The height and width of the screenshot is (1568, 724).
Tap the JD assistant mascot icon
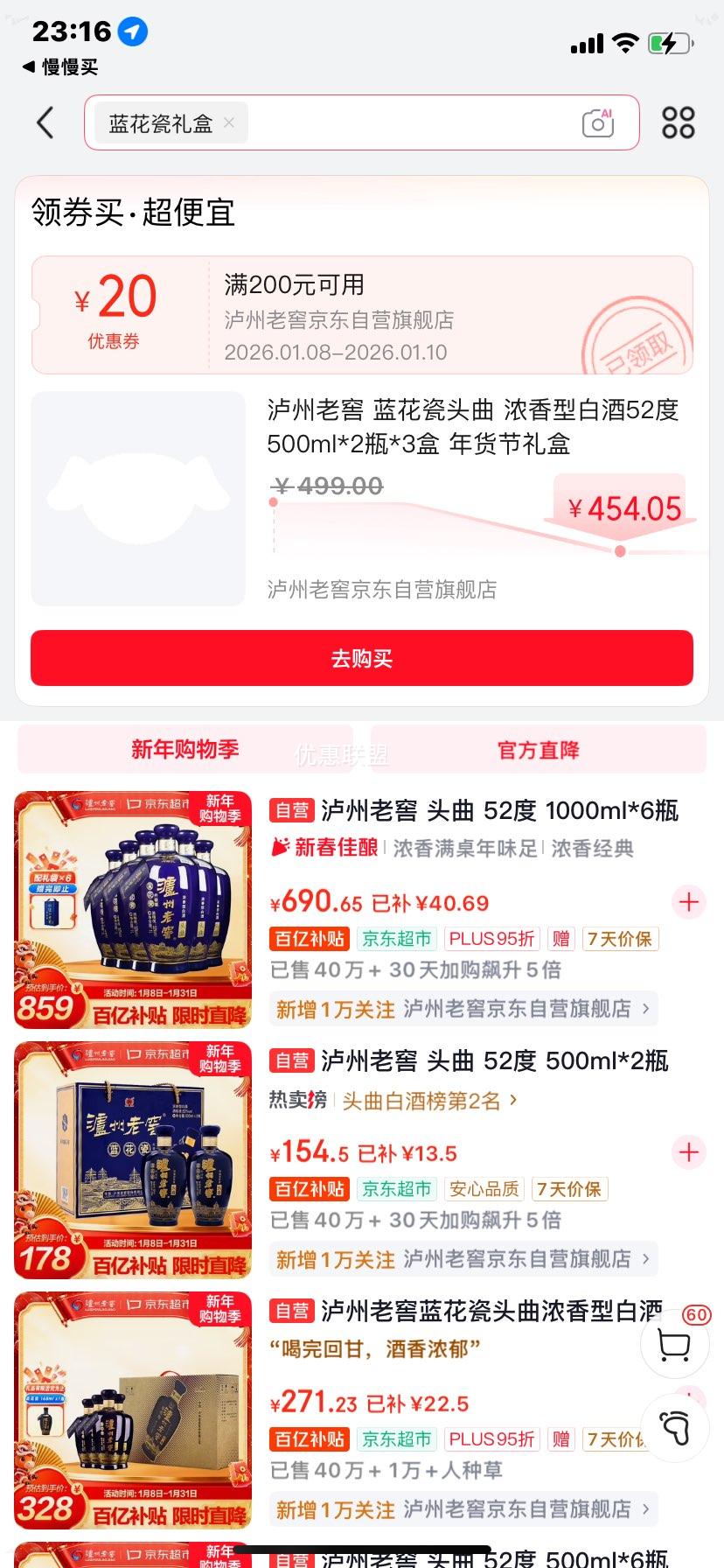coord(673,1428)
